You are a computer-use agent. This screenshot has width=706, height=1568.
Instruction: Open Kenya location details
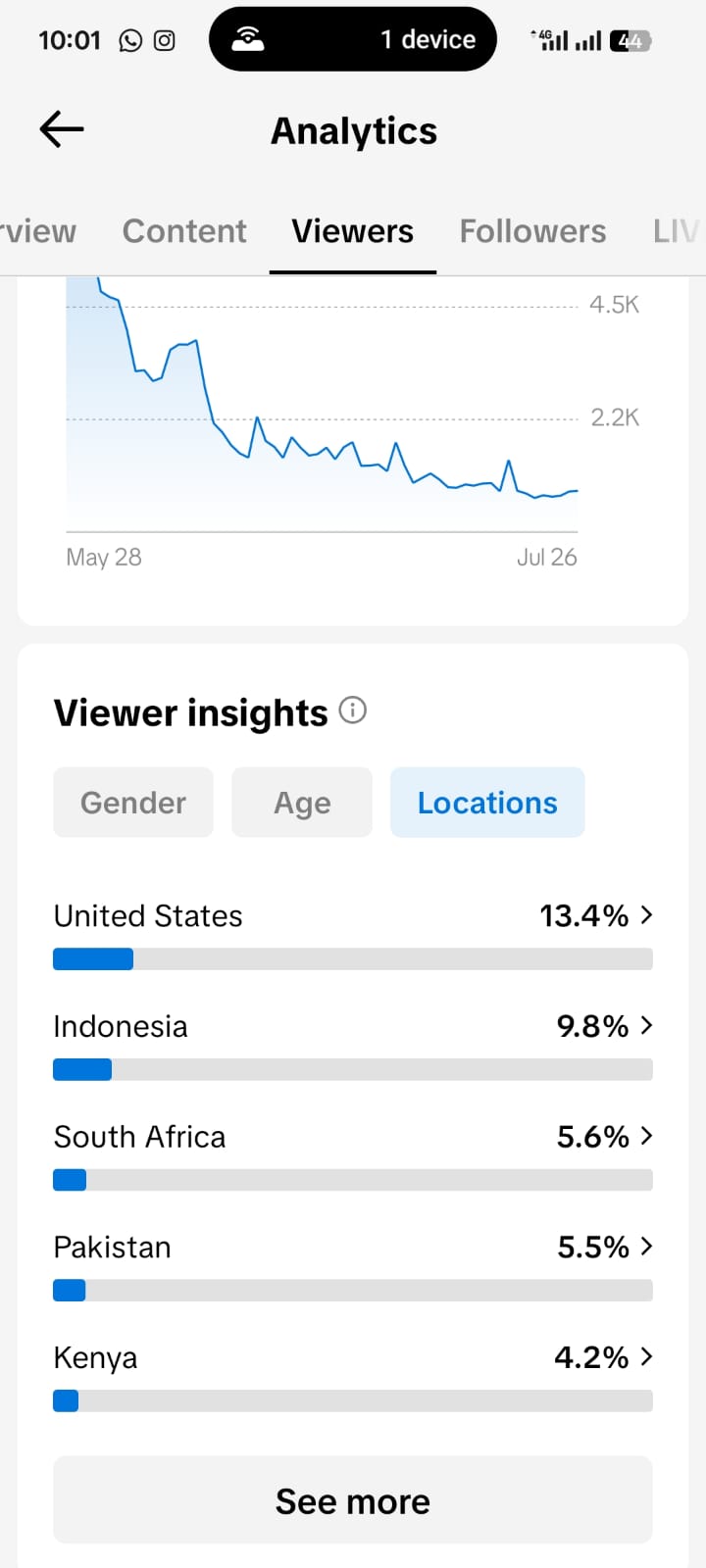coord(353,1376)
